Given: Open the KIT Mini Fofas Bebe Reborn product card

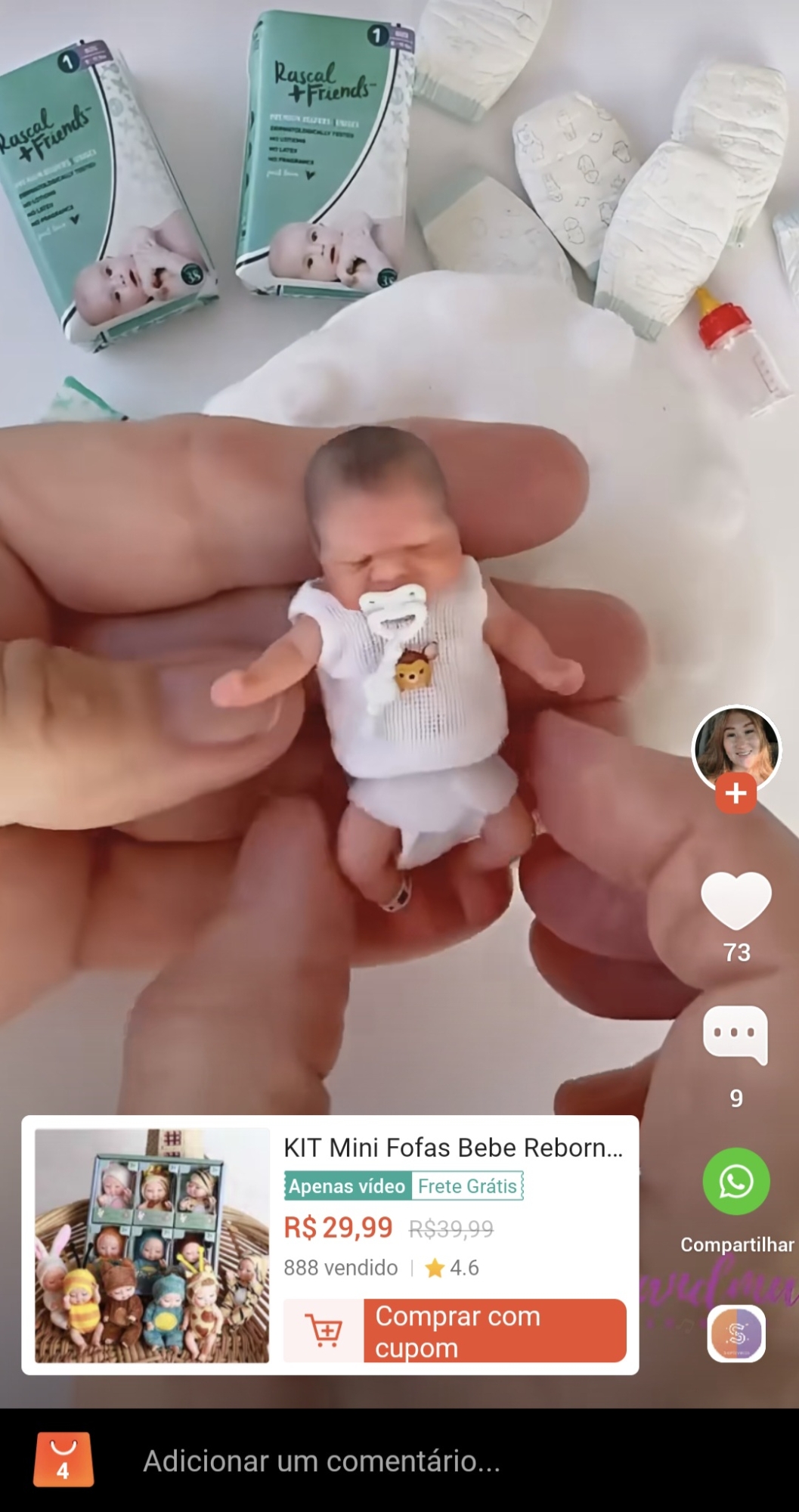Looking at the screenshot, I should coord(452,1148).
